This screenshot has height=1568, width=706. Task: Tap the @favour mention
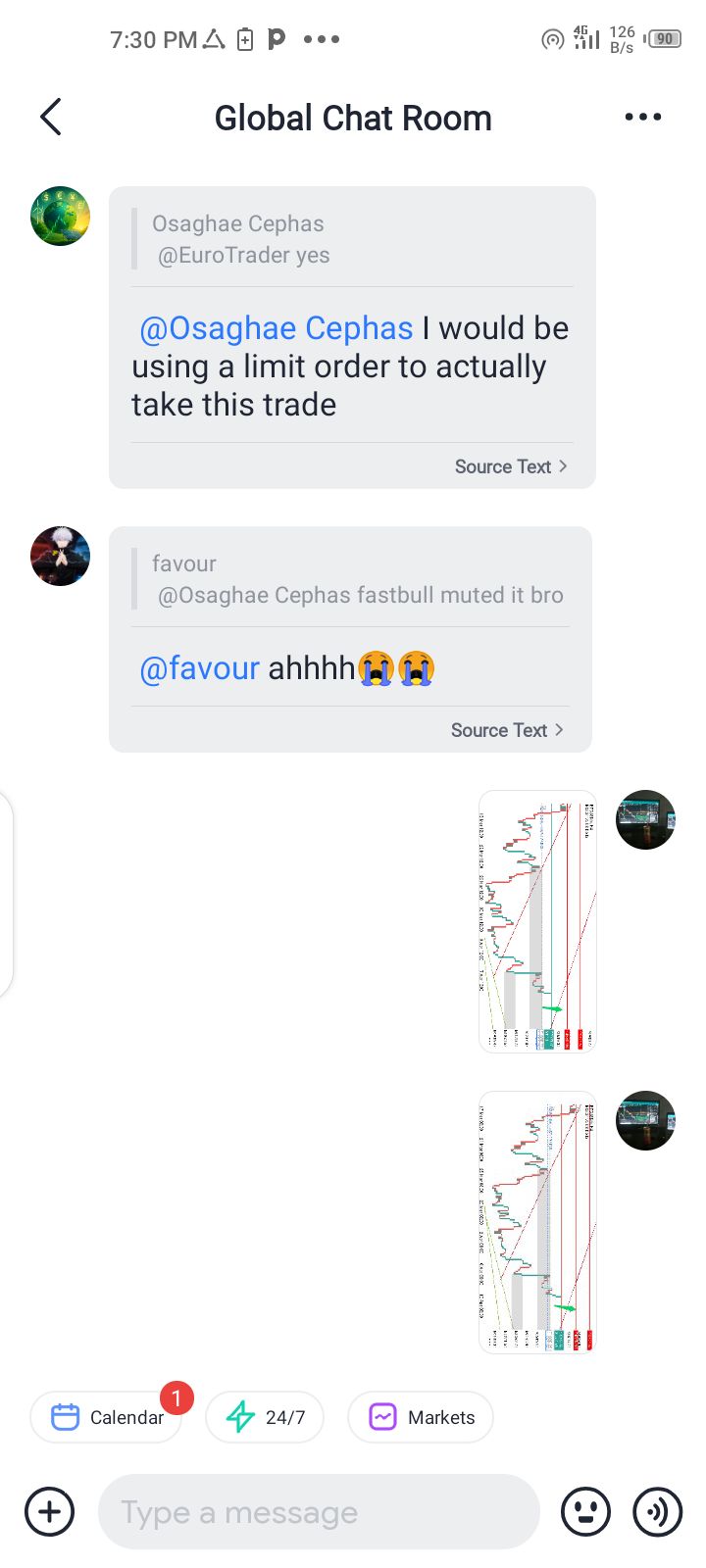200,668
